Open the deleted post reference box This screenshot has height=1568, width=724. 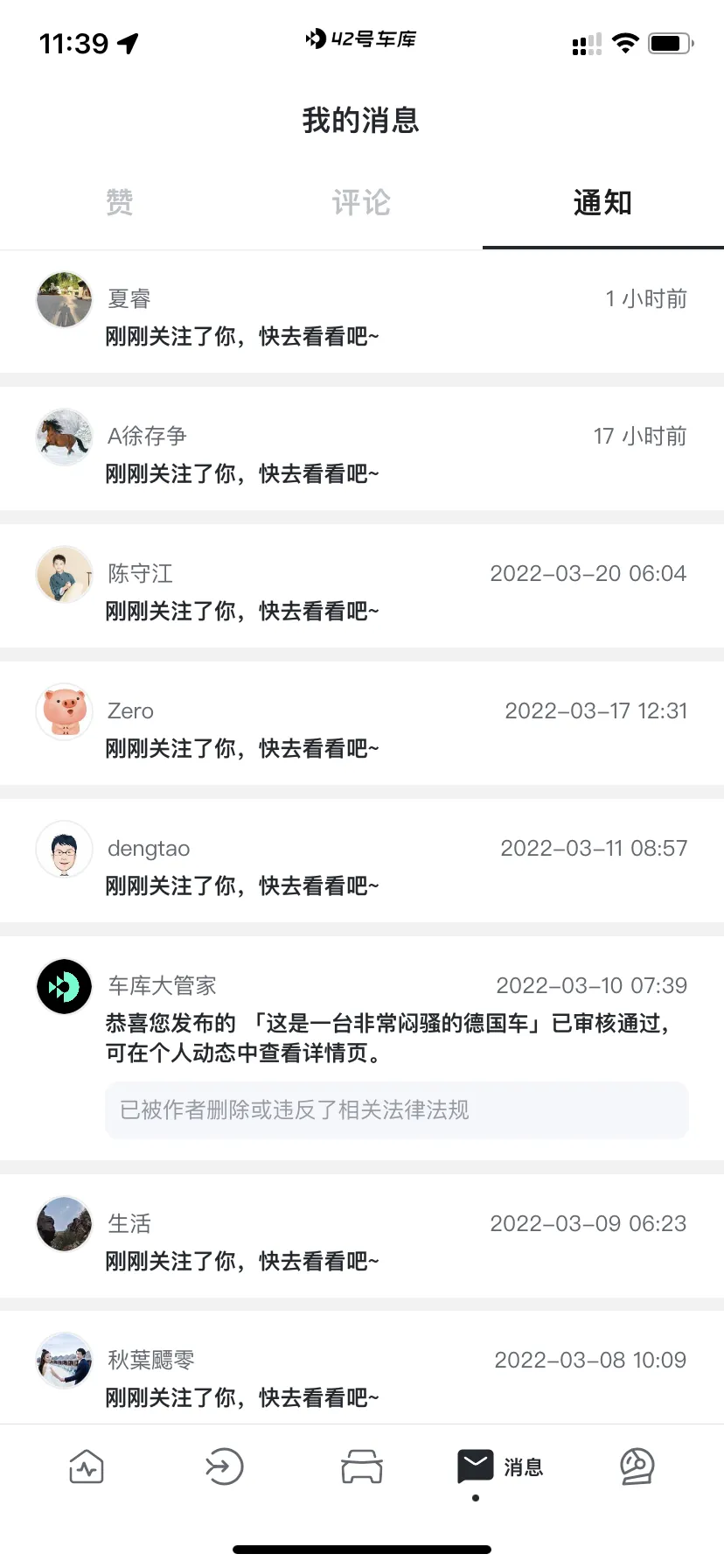tap(396, 1109)
